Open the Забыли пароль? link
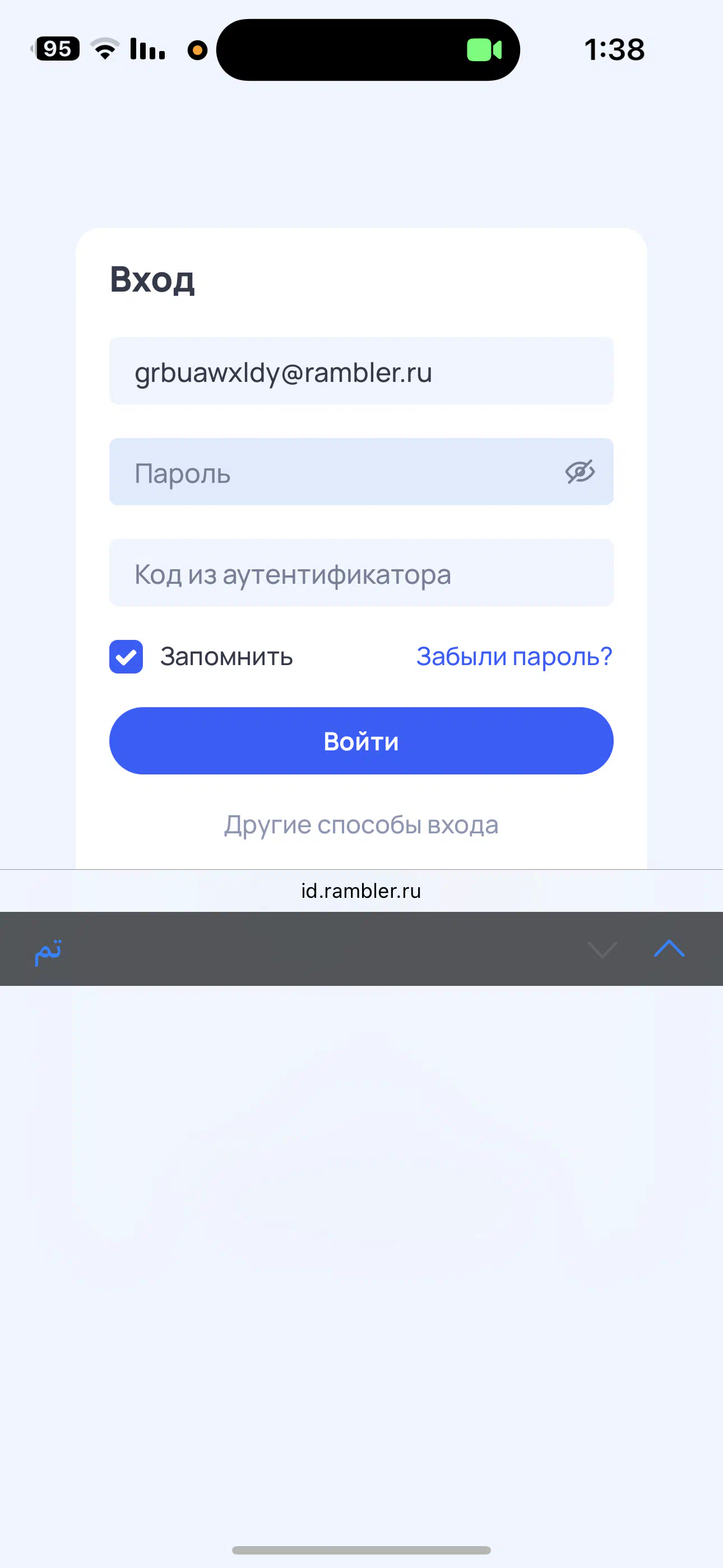Image resolution: width=723 pixels, height=1568 pixels. pyautogui.click(x=515, y=657)
